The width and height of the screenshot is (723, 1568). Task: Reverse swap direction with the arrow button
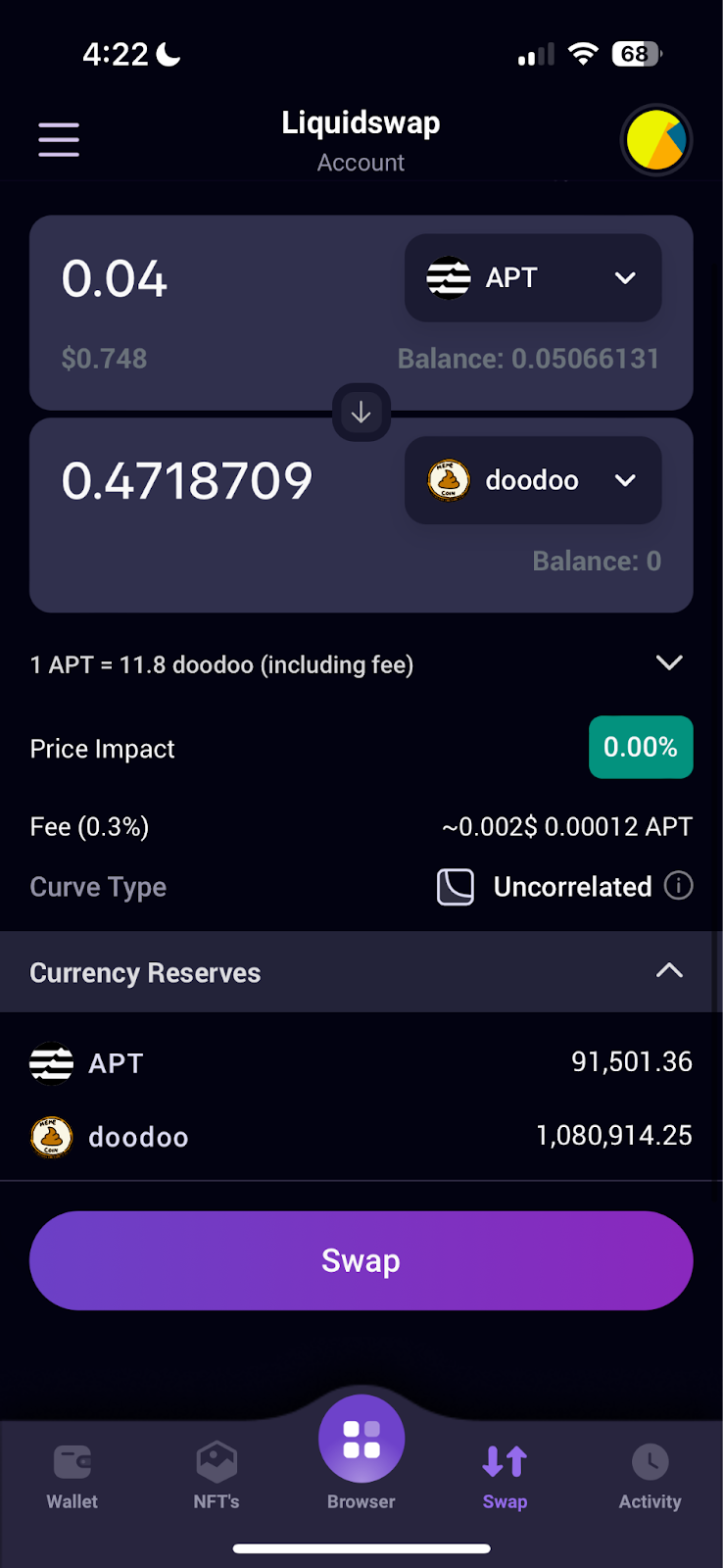pos(361,413)
